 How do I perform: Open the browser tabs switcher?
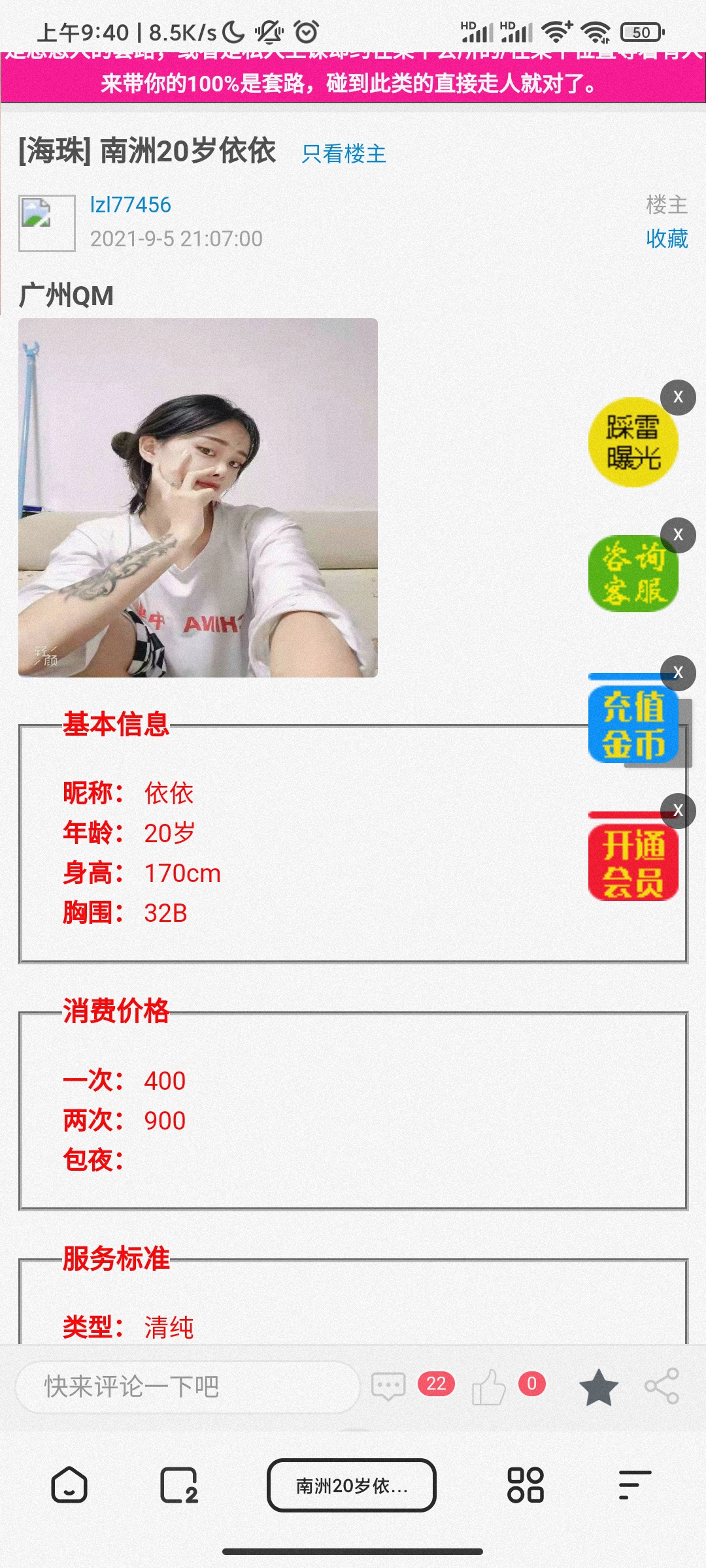coord(178,1485)
